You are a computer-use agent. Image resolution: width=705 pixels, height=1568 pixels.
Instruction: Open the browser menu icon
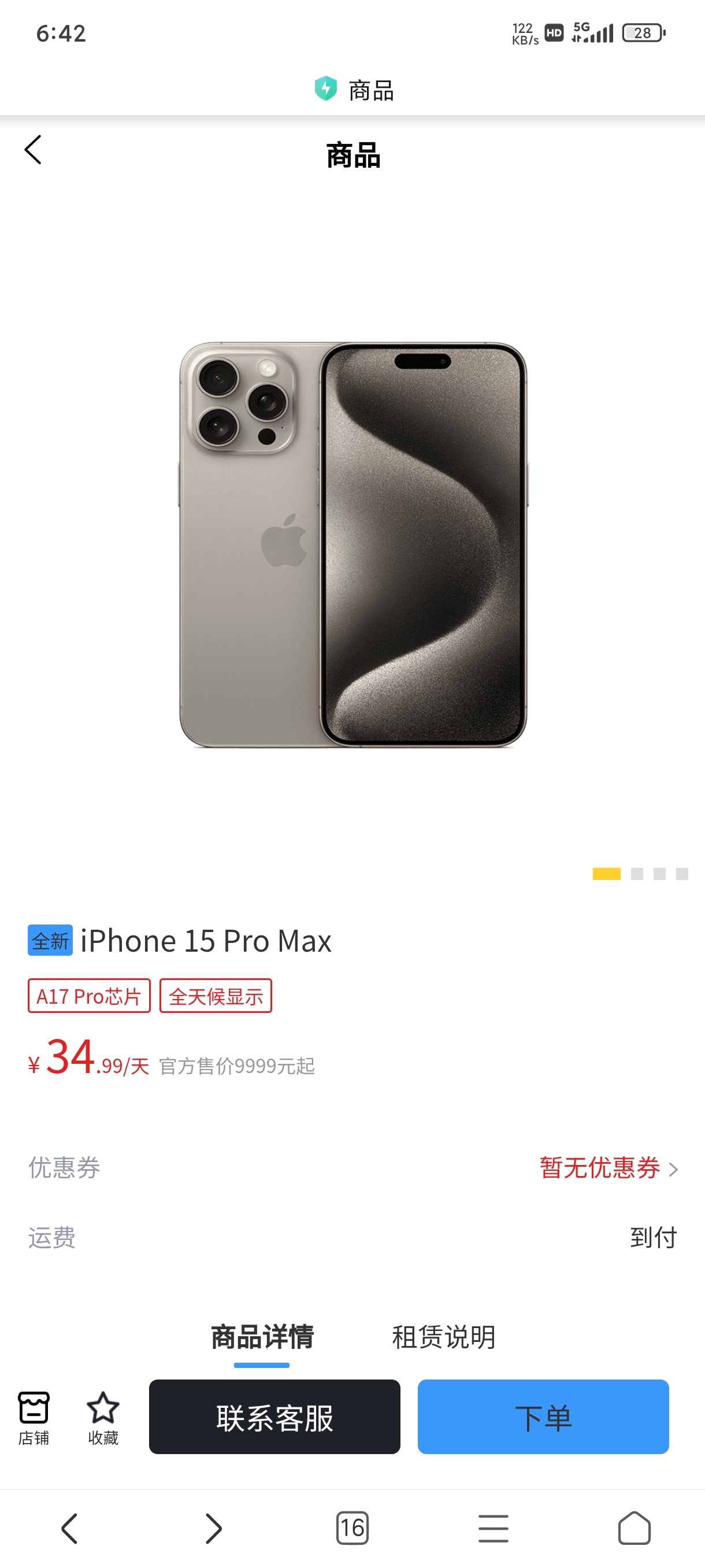tap(493, 1529)
